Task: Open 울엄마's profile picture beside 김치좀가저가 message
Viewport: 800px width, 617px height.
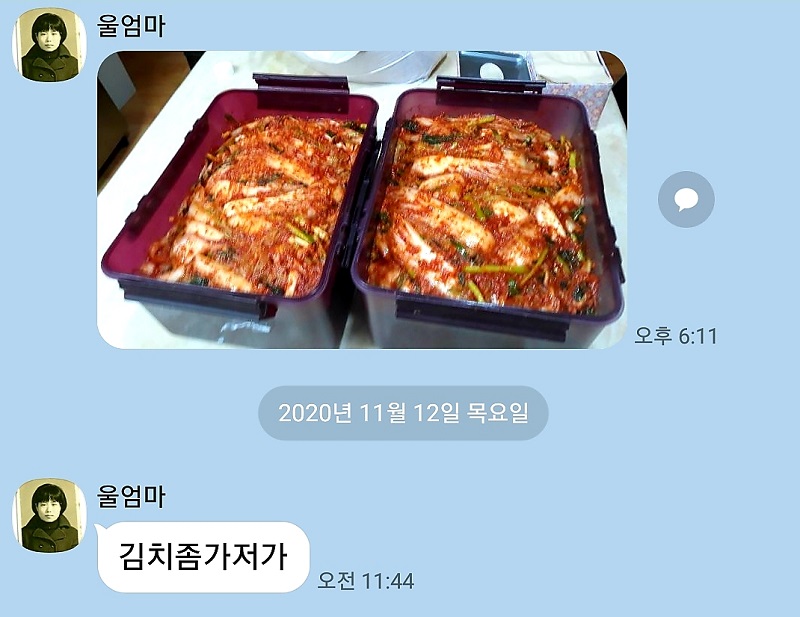Action: pos(49,516)
